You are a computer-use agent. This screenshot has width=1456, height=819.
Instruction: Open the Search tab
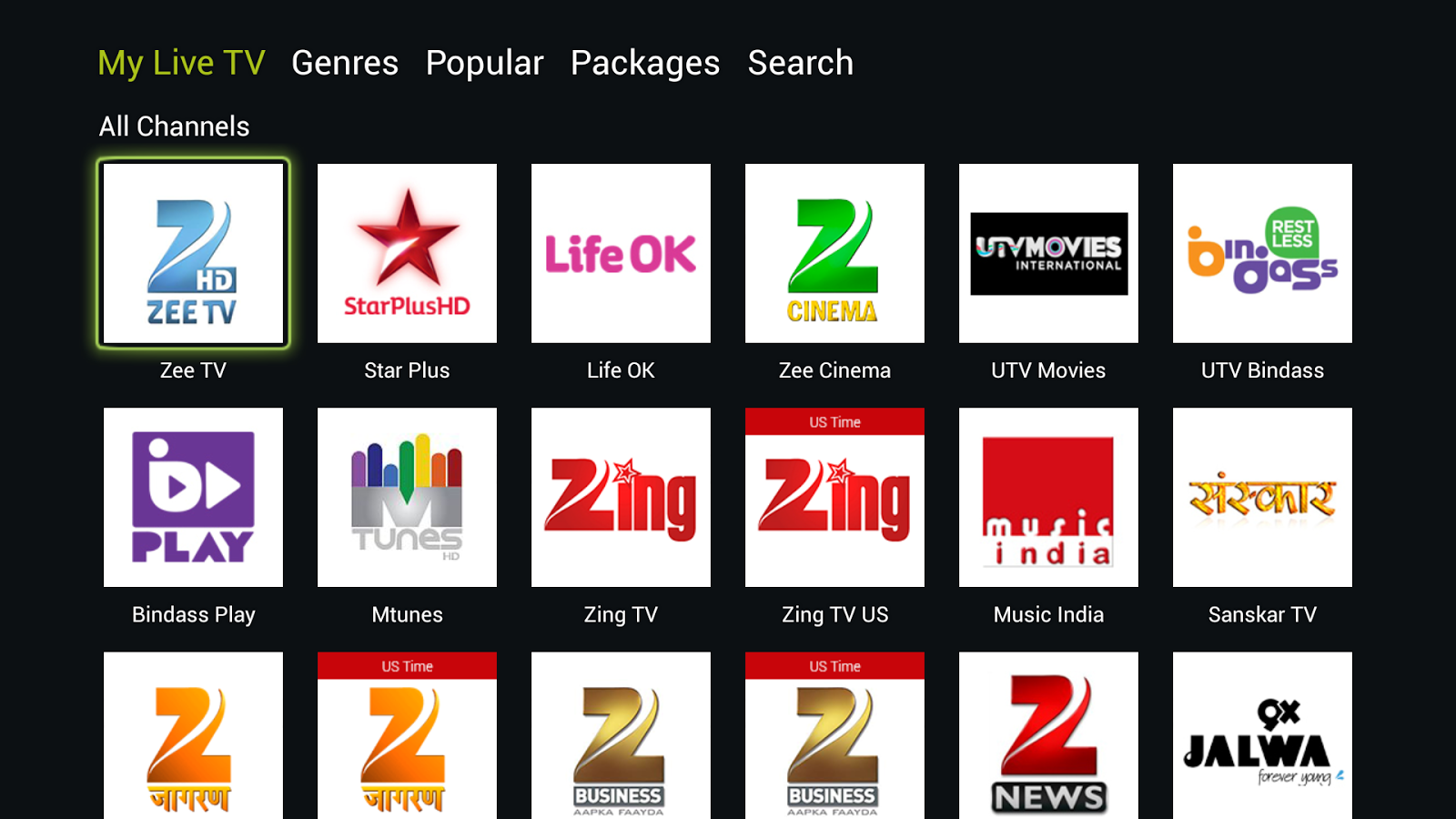(x=800, y=63)
